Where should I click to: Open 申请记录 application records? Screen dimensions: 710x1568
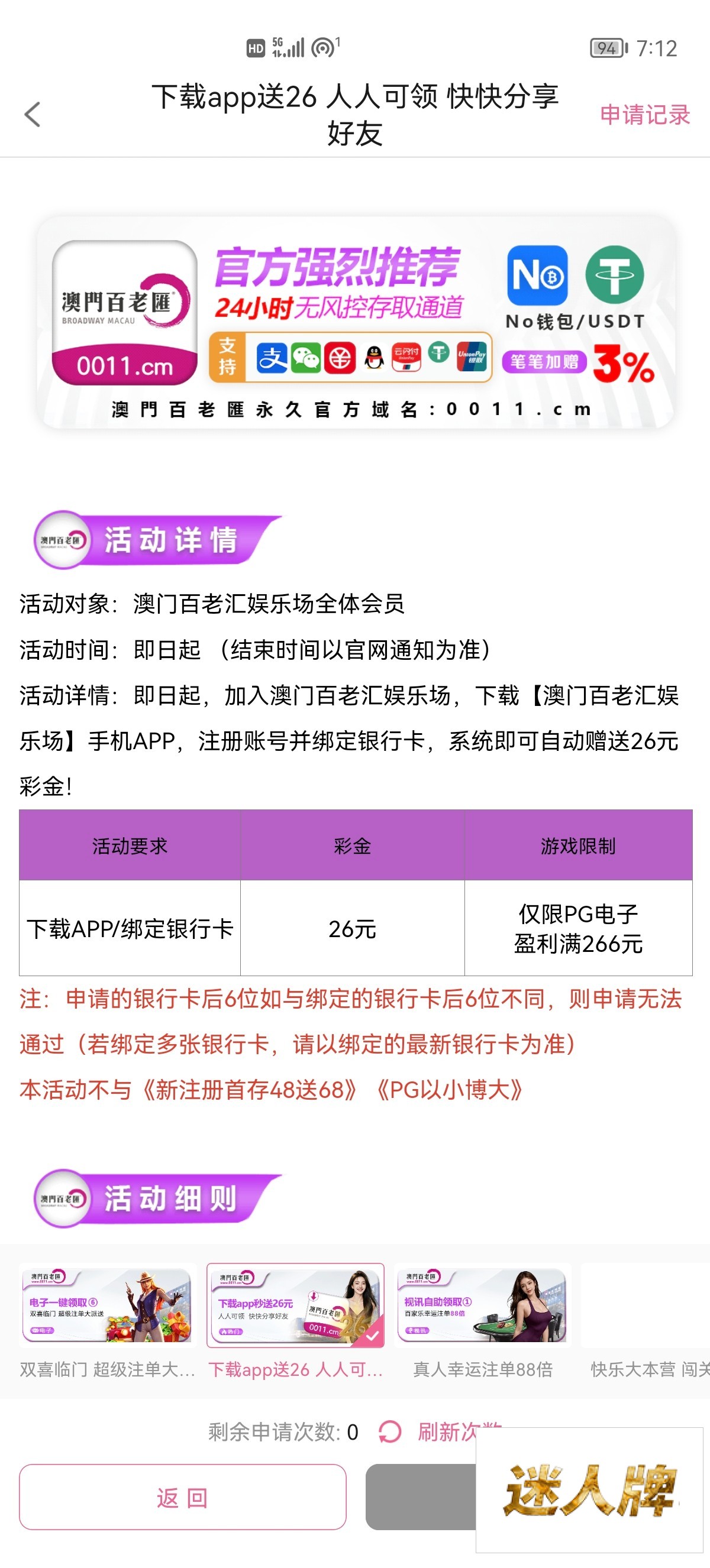pyautogui.click(x=644, y=115)
